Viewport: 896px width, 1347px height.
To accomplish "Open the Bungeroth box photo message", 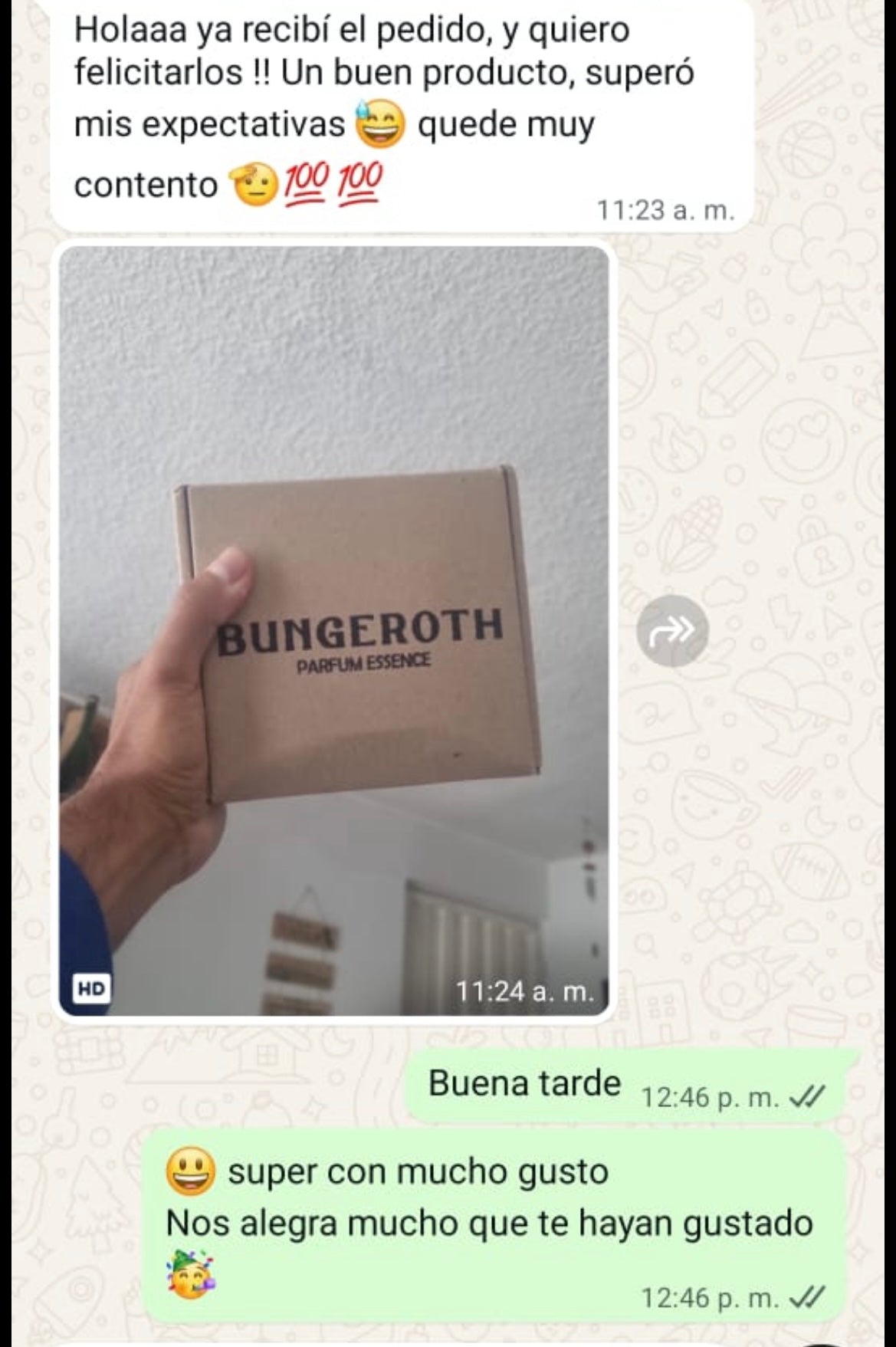I will pos(334,630).
